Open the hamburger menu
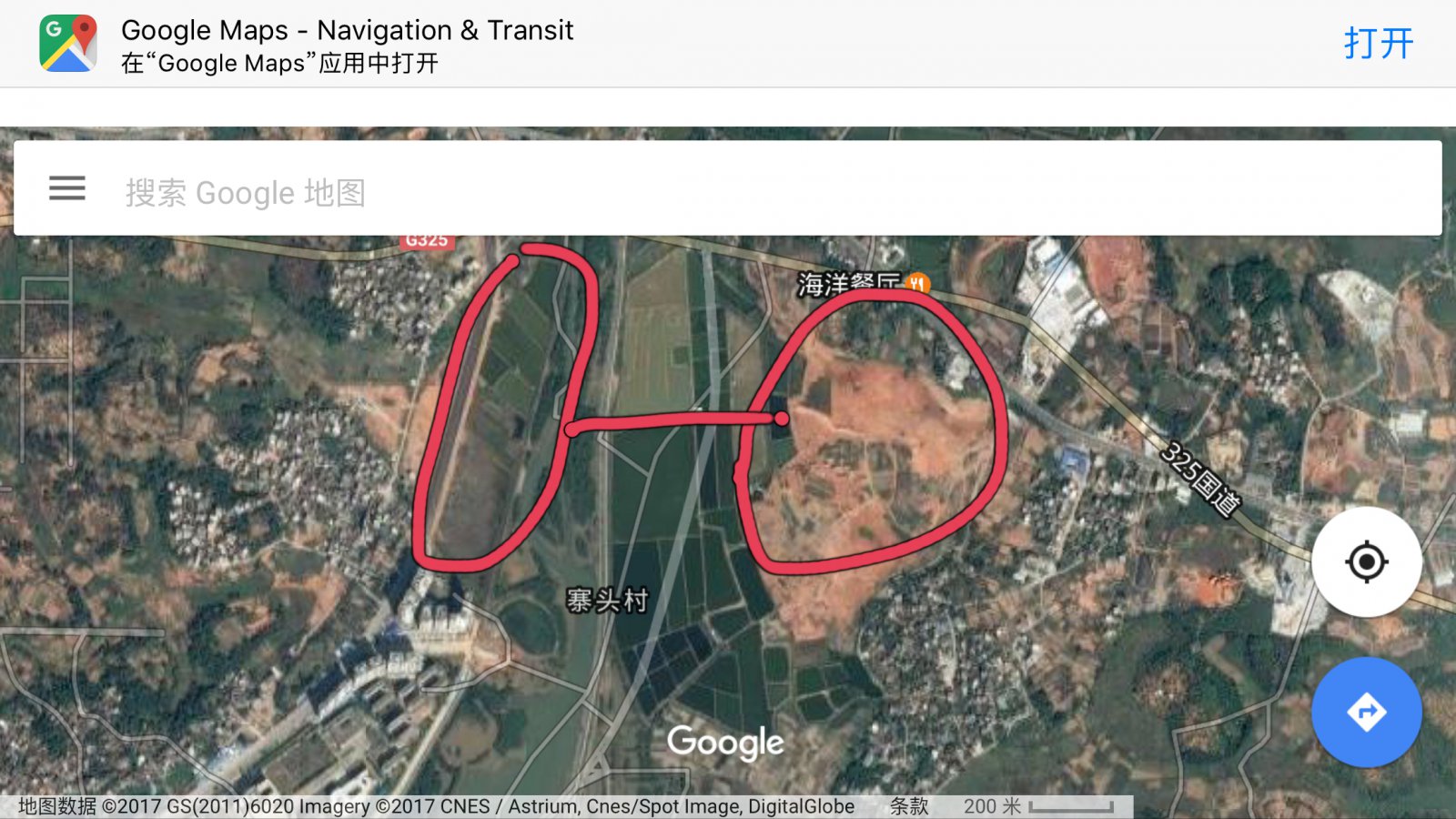Viewport: 1456px width, 819px height. coord(67,188)
